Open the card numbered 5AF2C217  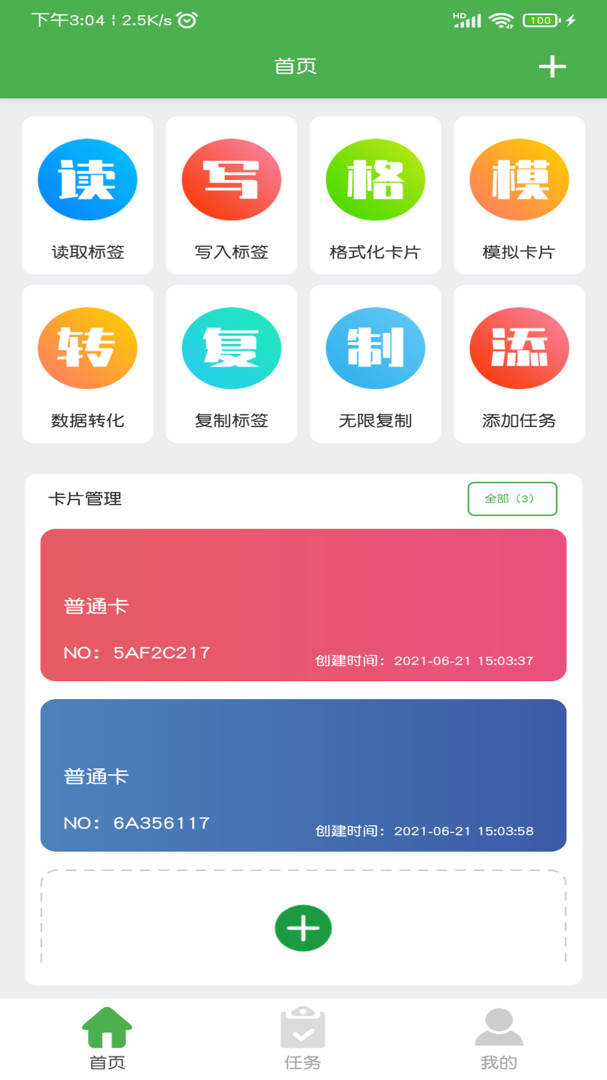pos(303,605)
